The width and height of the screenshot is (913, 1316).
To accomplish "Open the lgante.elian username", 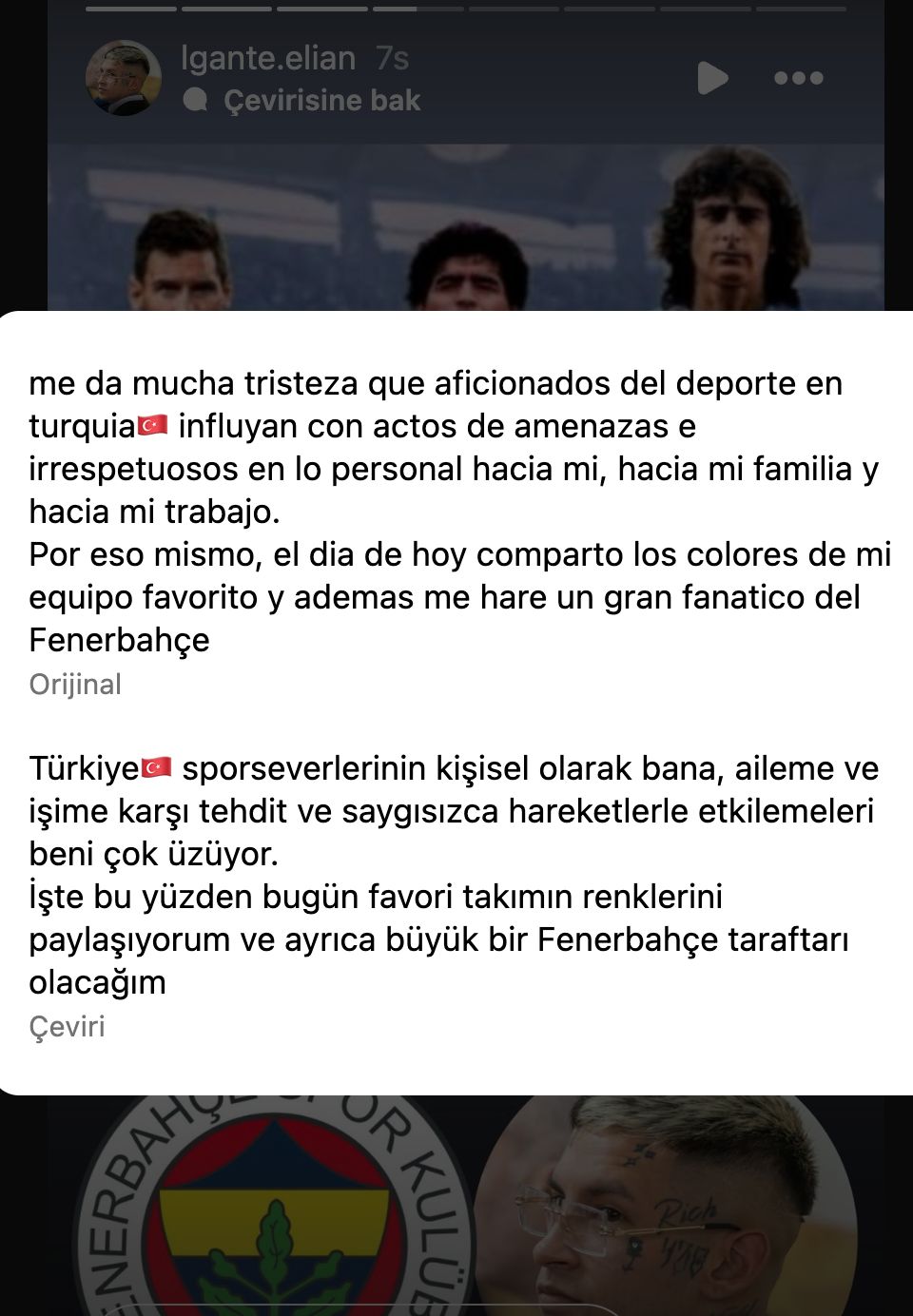I will click(268, 58).
